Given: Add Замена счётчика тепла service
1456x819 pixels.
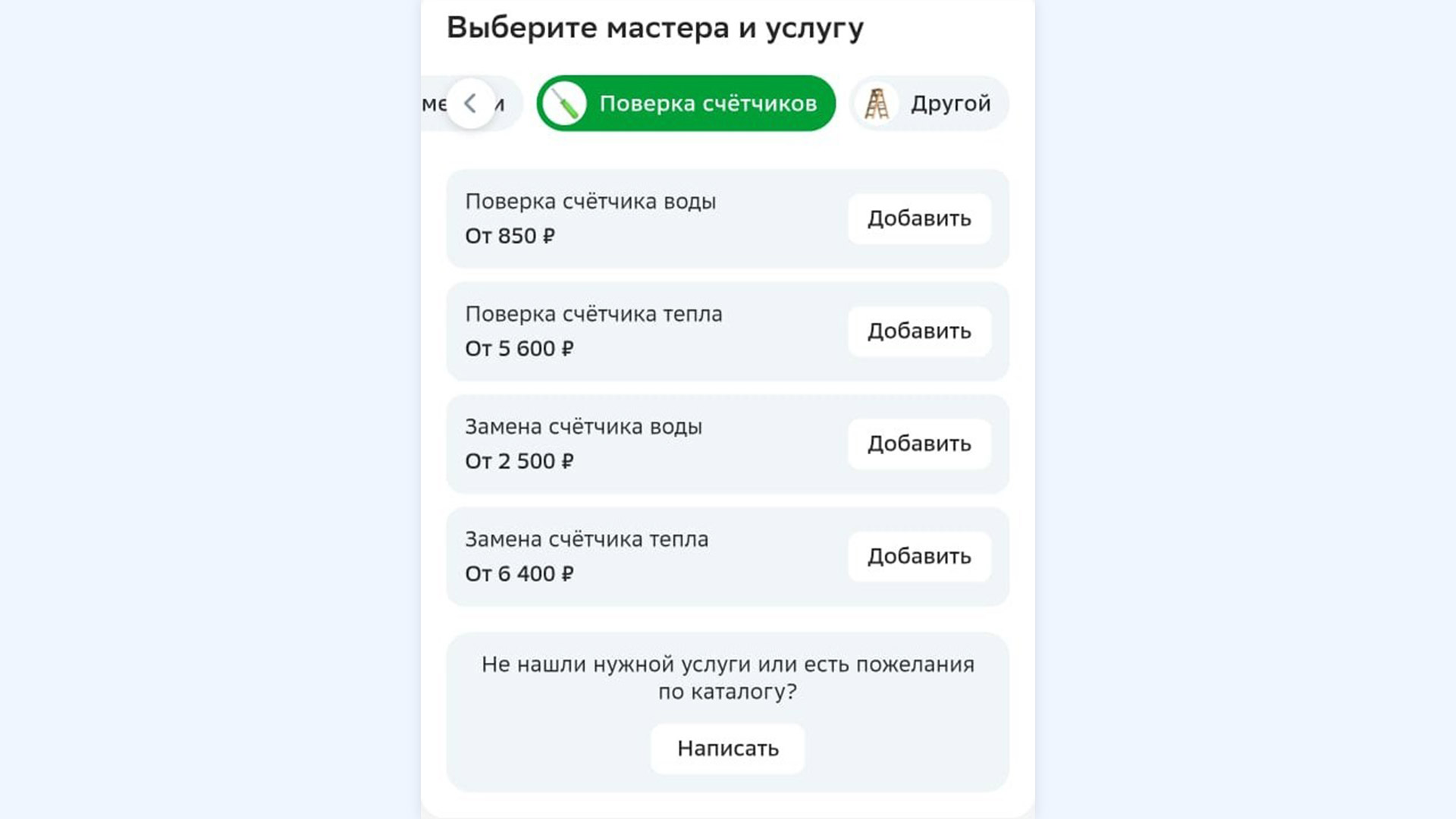Looking at the screenshot, I should (x=918, y=557).
